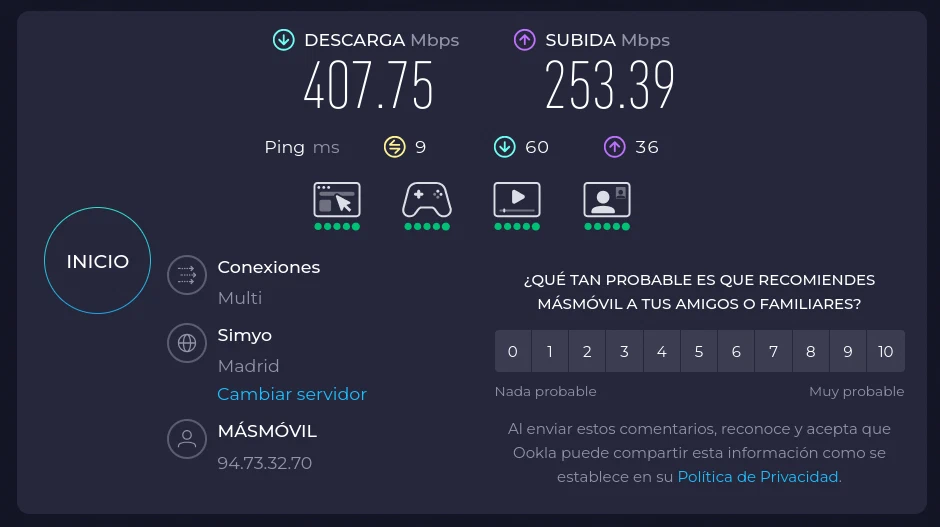Select 7 on the rating scale
The image size is (940, 527).
(x=773, y=351)
